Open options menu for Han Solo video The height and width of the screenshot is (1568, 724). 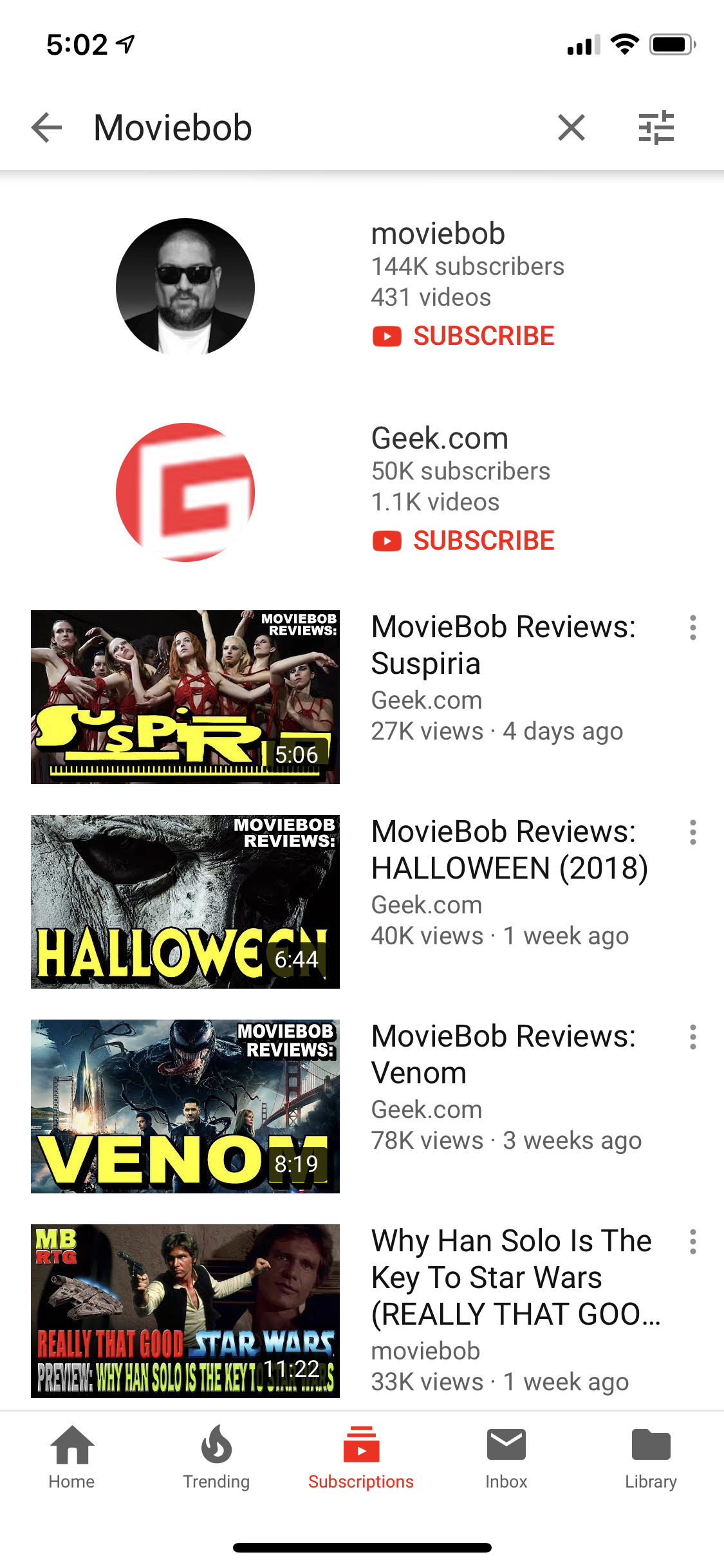[x=692, y=1242]
